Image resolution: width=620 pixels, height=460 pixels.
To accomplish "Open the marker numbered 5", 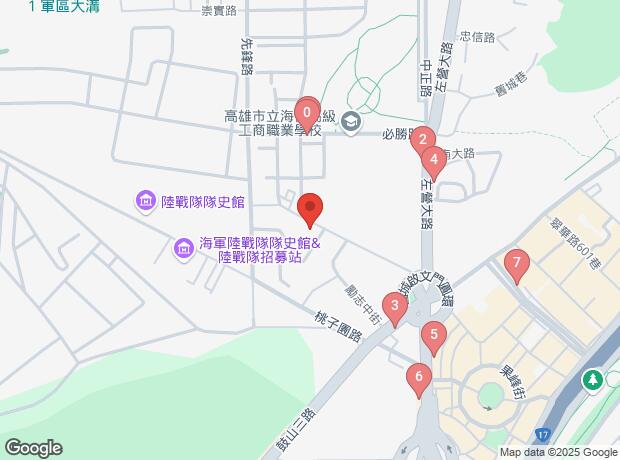I will (x=433, y=336).
